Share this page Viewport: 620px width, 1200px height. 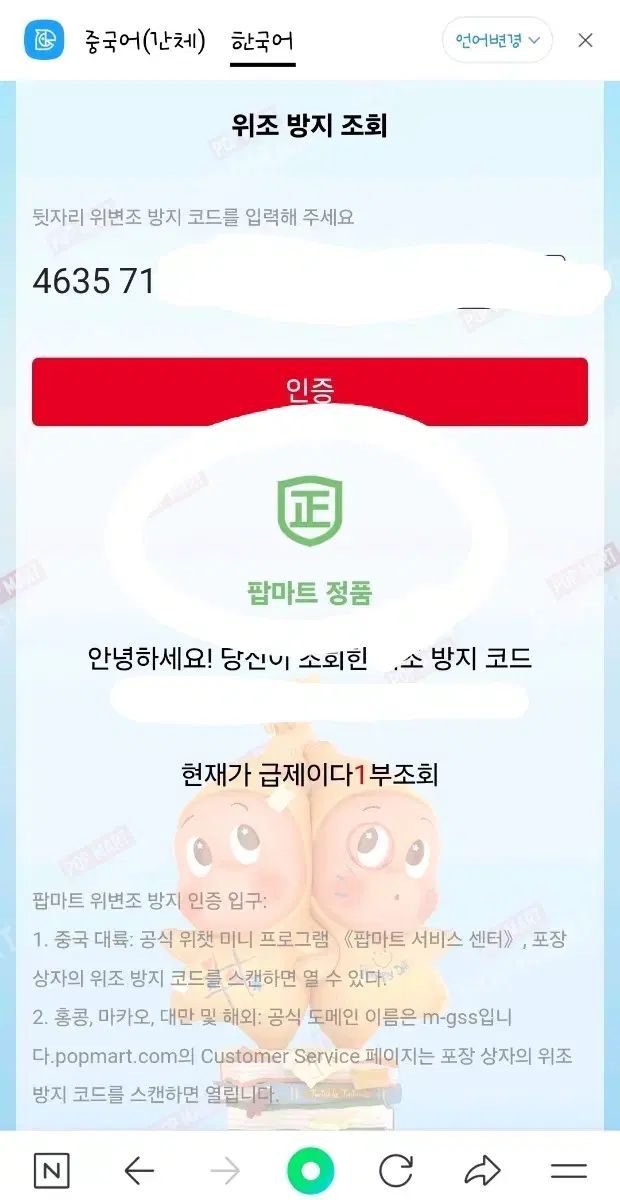pyautogui.click(x=482, y=1170)
